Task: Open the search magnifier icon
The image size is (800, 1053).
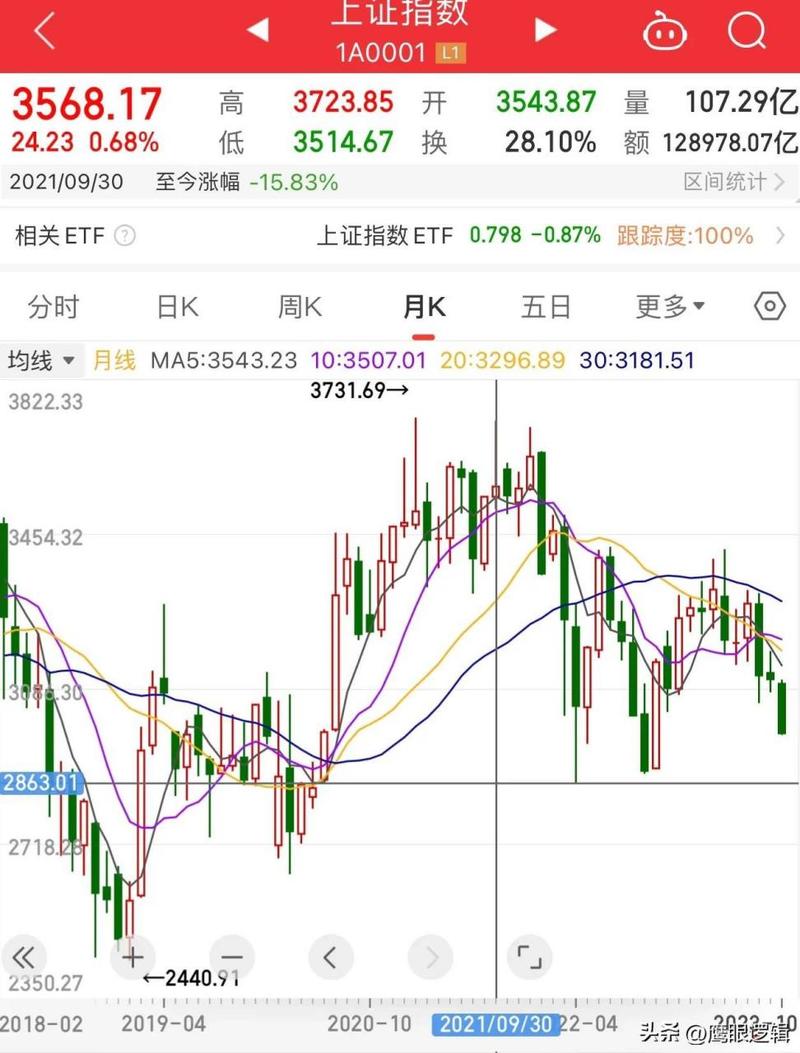Action: [x=747, y=31]
